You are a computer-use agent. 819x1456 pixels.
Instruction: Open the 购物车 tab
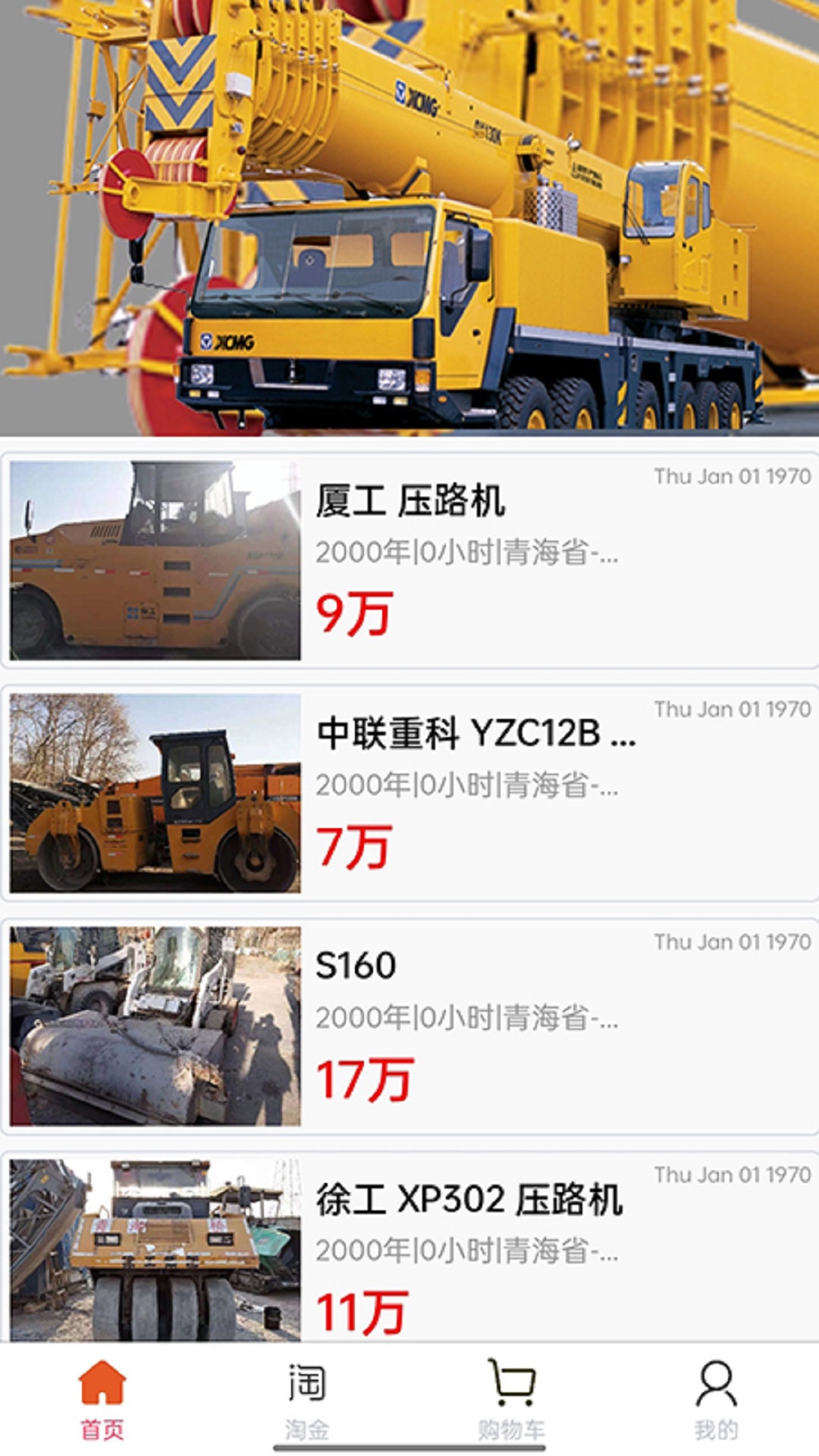512,1400
